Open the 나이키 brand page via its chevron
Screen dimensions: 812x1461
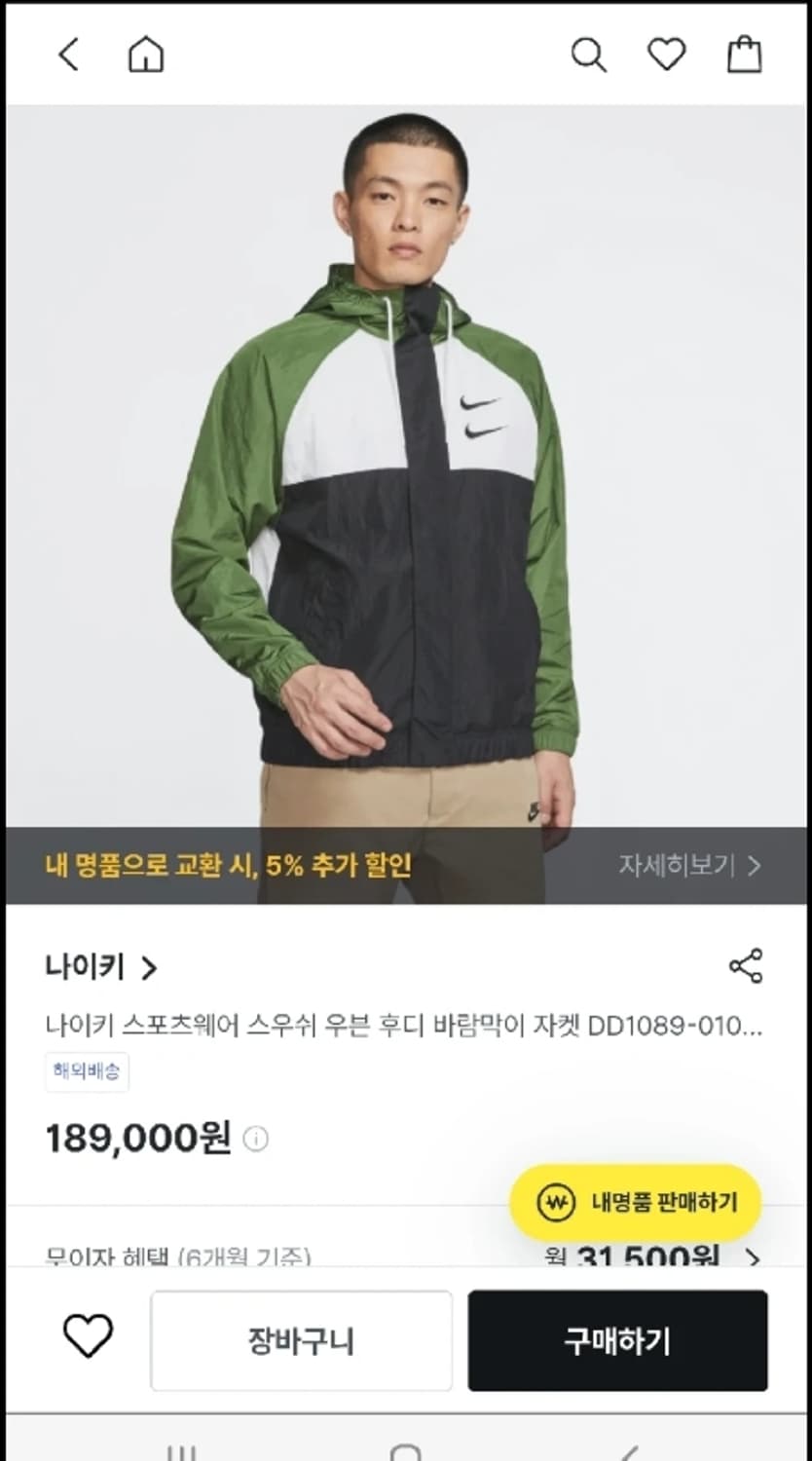pos(150,966)
